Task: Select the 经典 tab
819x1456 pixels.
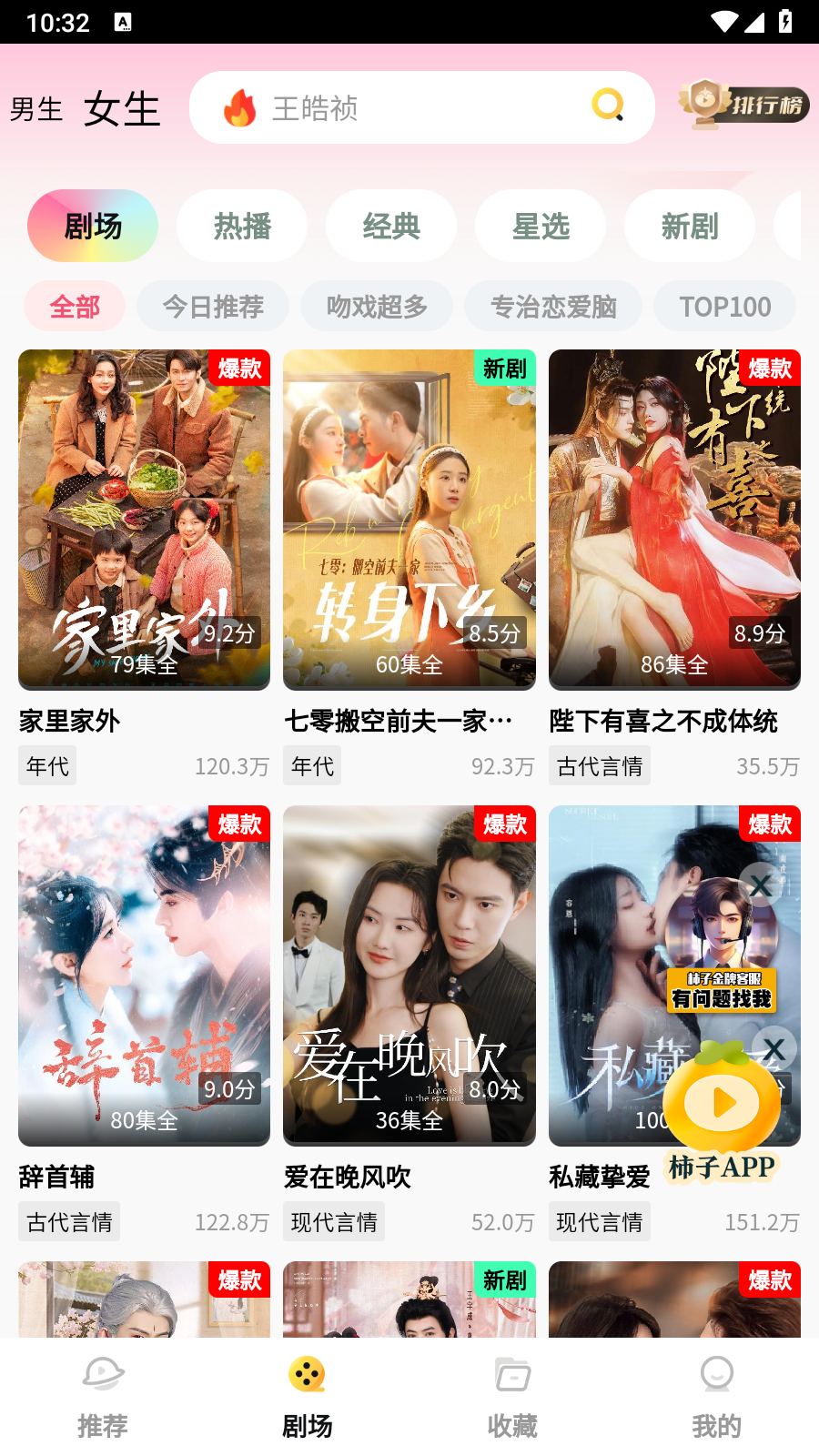Action: (x=391, y=226)
